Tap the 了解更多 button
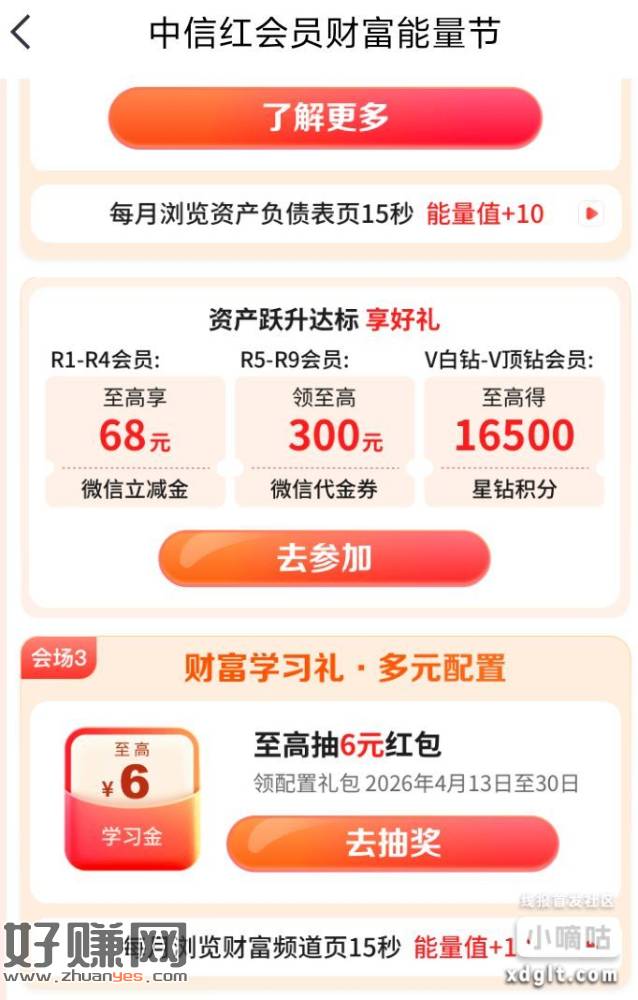638x1000 pixels. coord(325,118)
